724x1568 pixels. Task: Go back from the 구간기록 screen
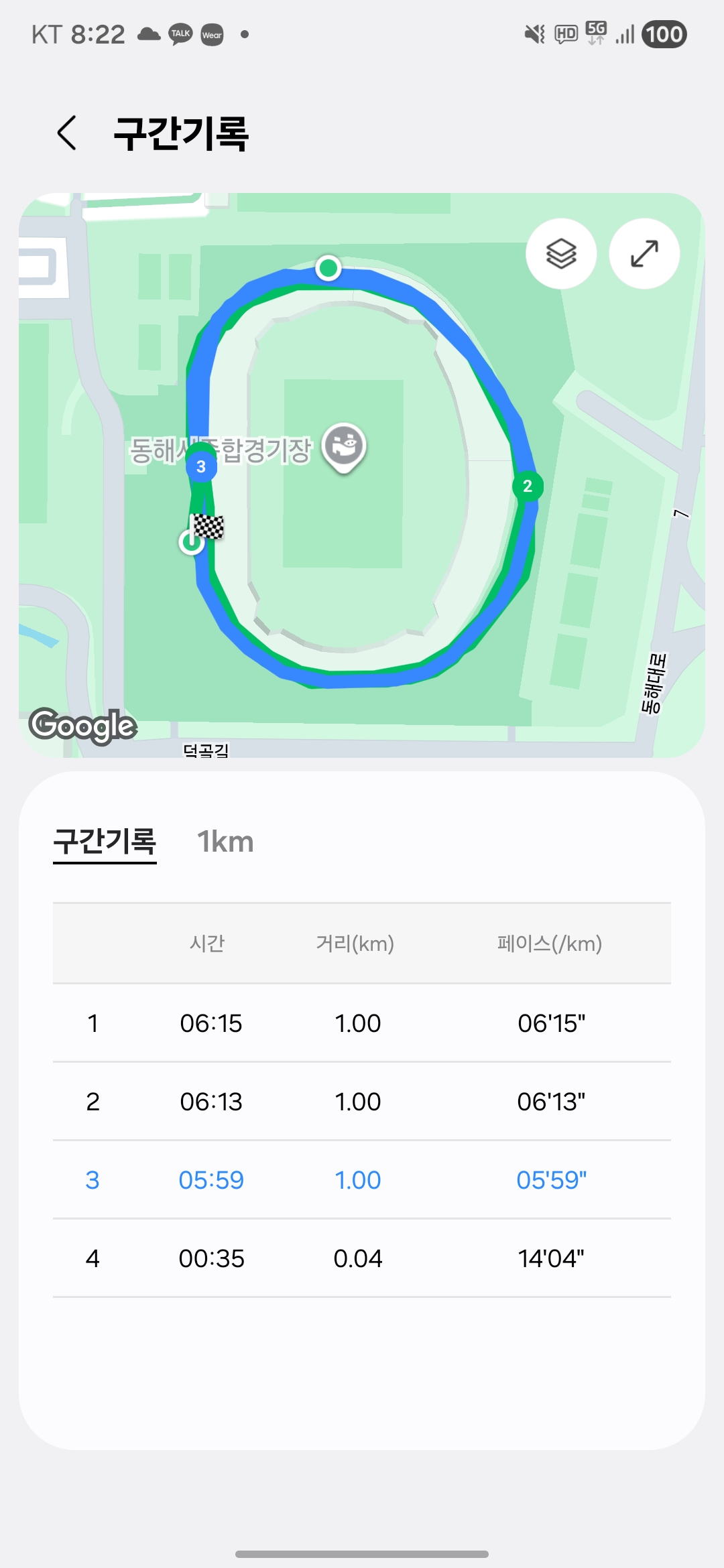pos(67,133)
